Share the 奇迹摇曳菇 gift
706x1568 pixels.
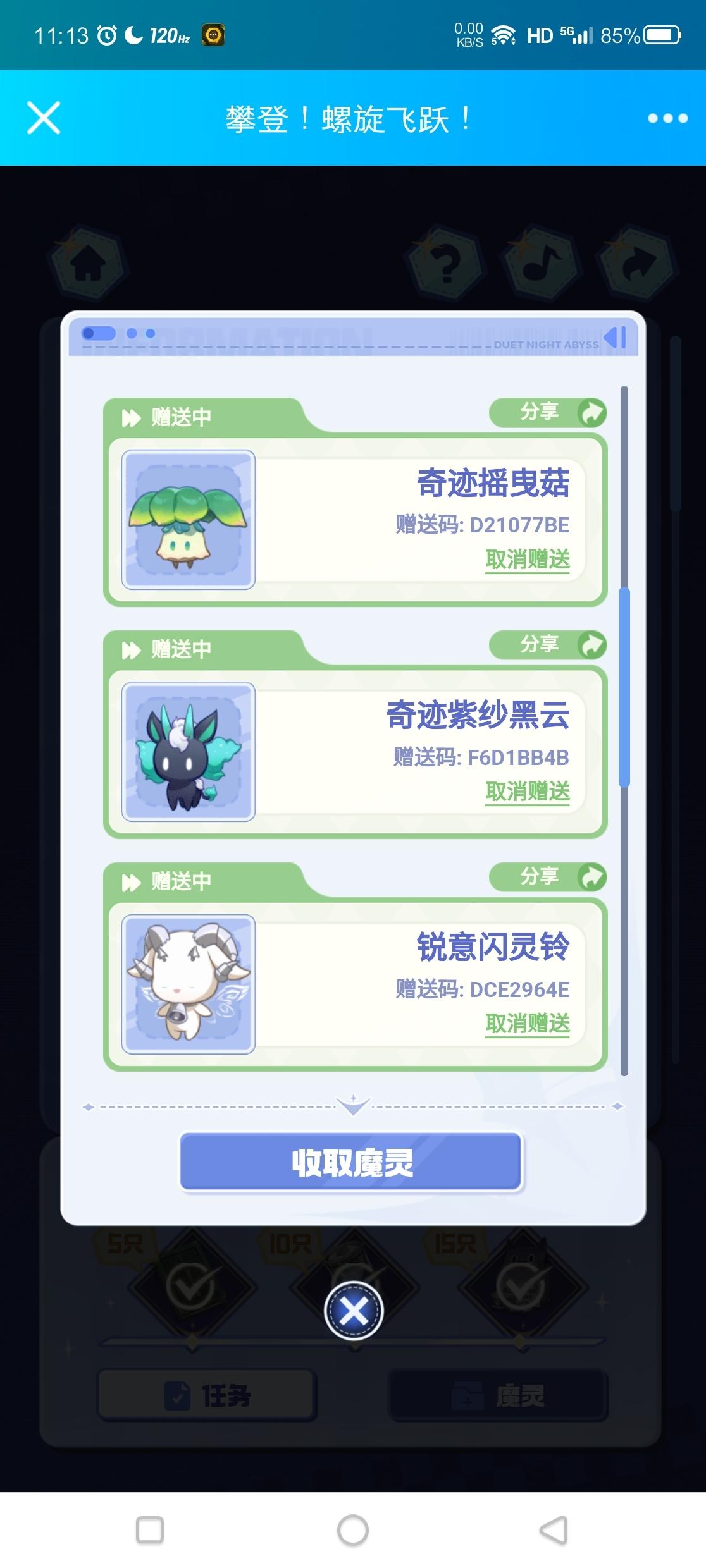548,413
